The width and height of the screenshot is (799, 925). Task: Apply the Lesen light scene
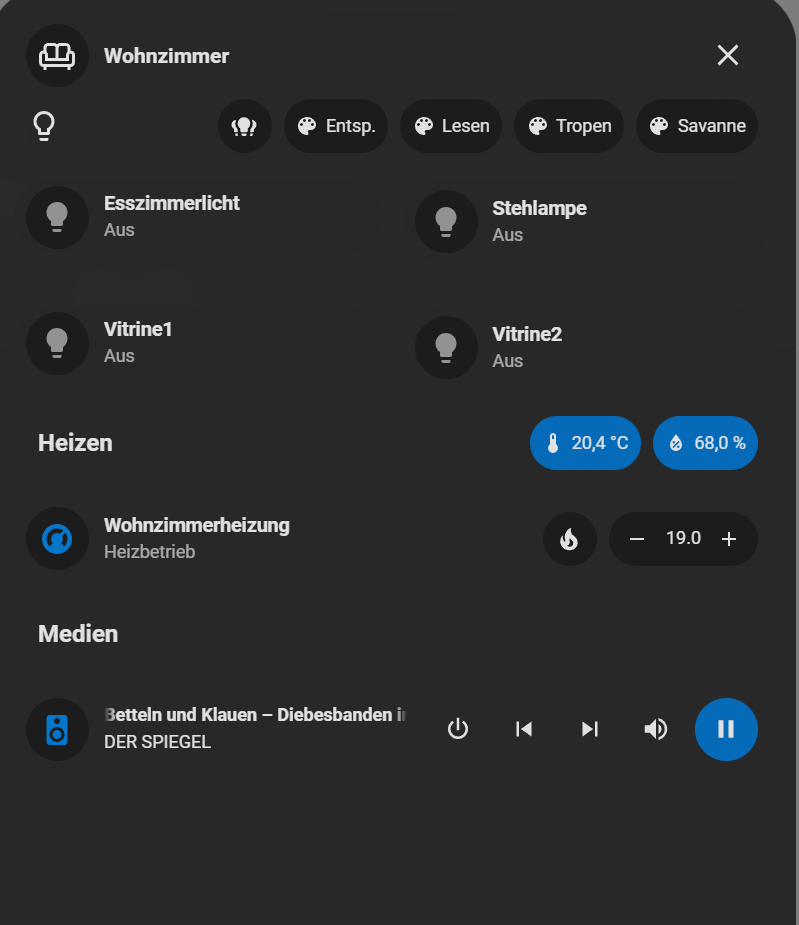[x=451, y=126]
